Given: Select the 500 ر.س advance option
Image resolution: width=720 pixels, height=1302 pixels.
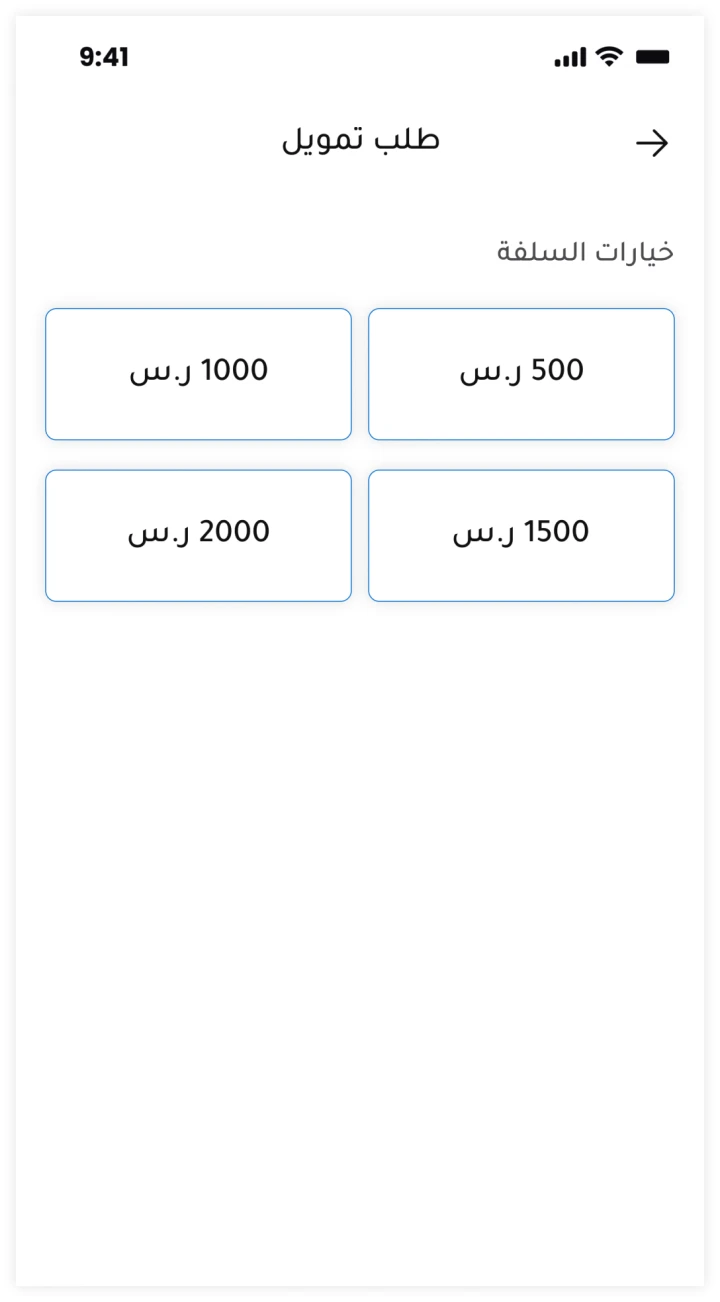Looking at the screenshot, I should (521, 374).
